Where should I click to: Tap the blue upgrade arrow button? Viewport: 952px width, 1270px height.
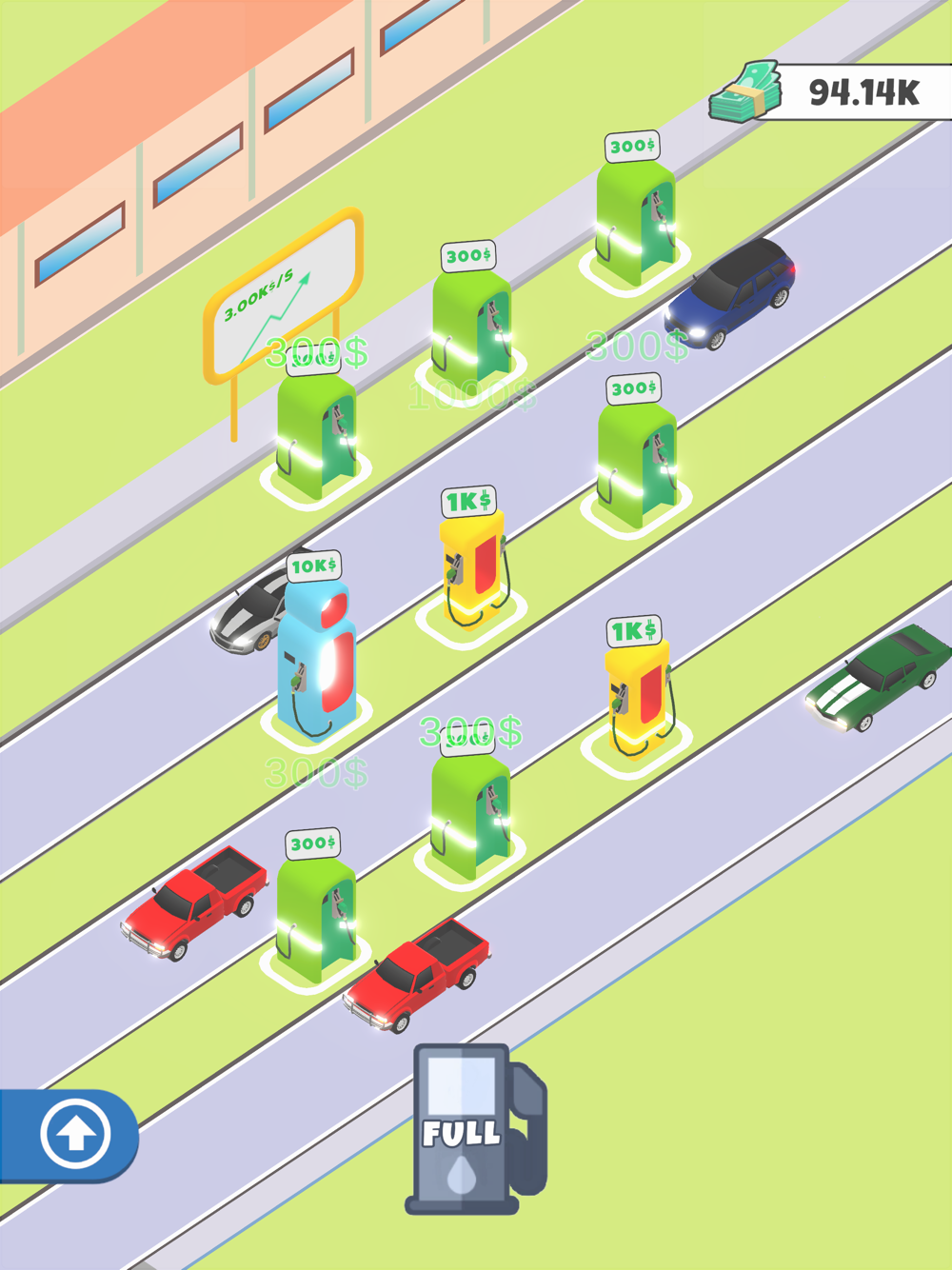(74, 1134)
